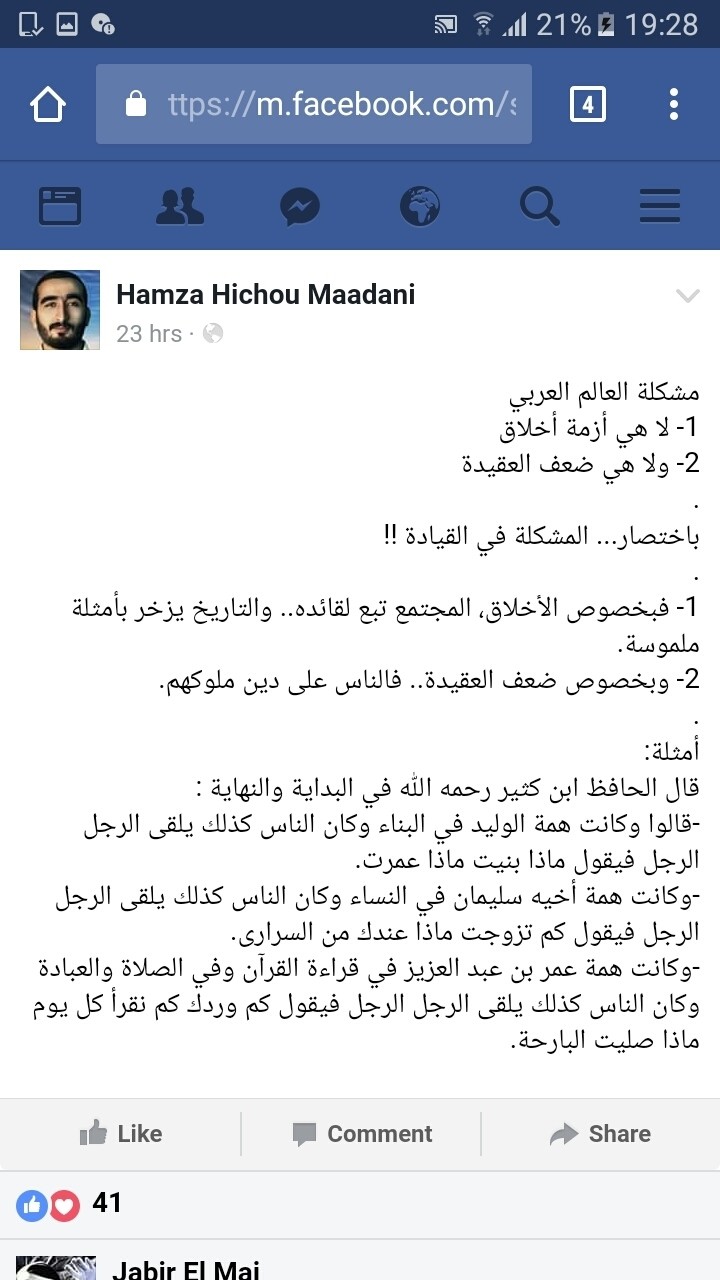This screenshot has height=1280, width=720.
Task: Open the Messenger tab
Action: click(300, 207)
